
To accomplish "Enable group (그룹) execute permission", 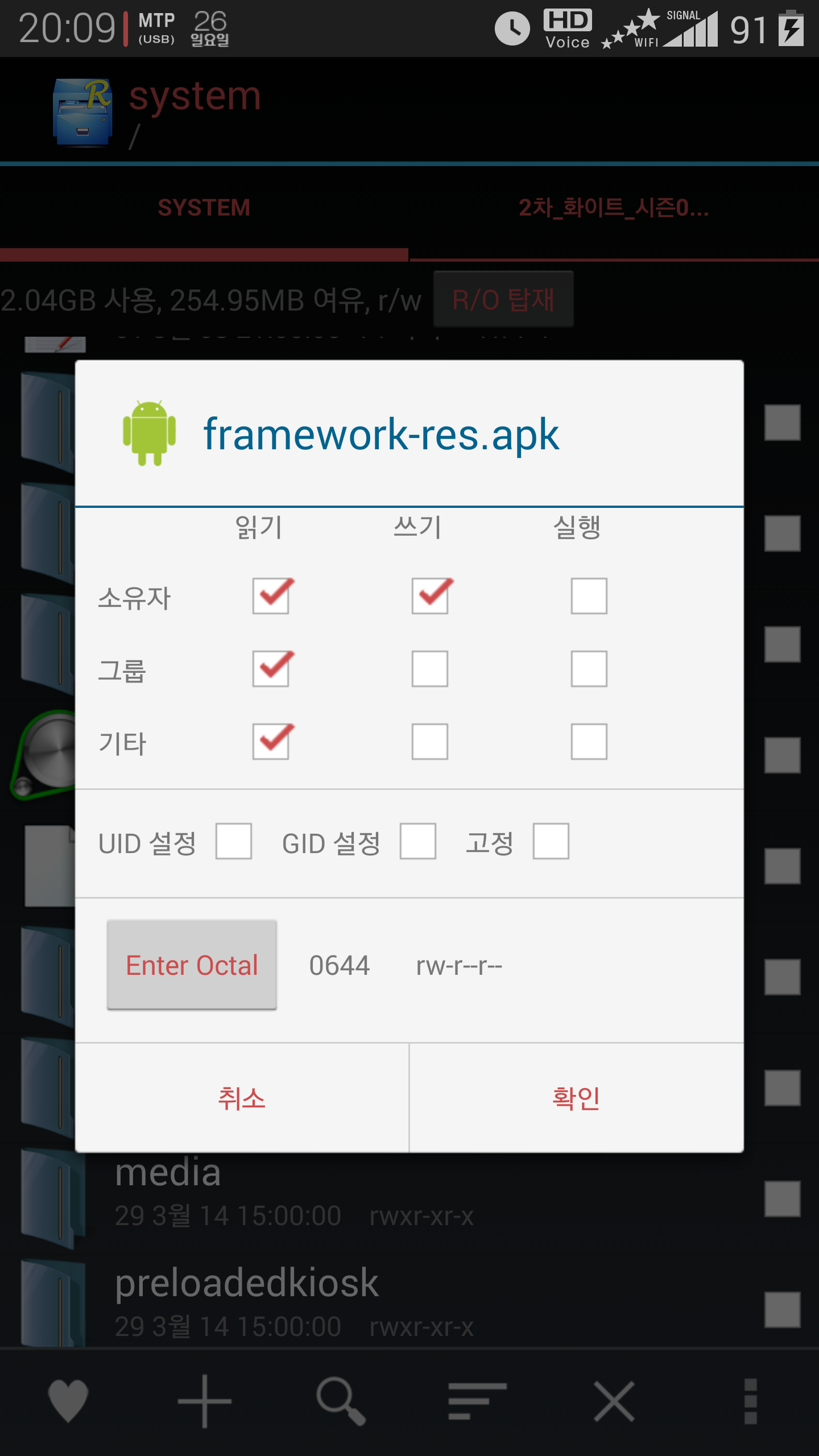I will [589, 668].
